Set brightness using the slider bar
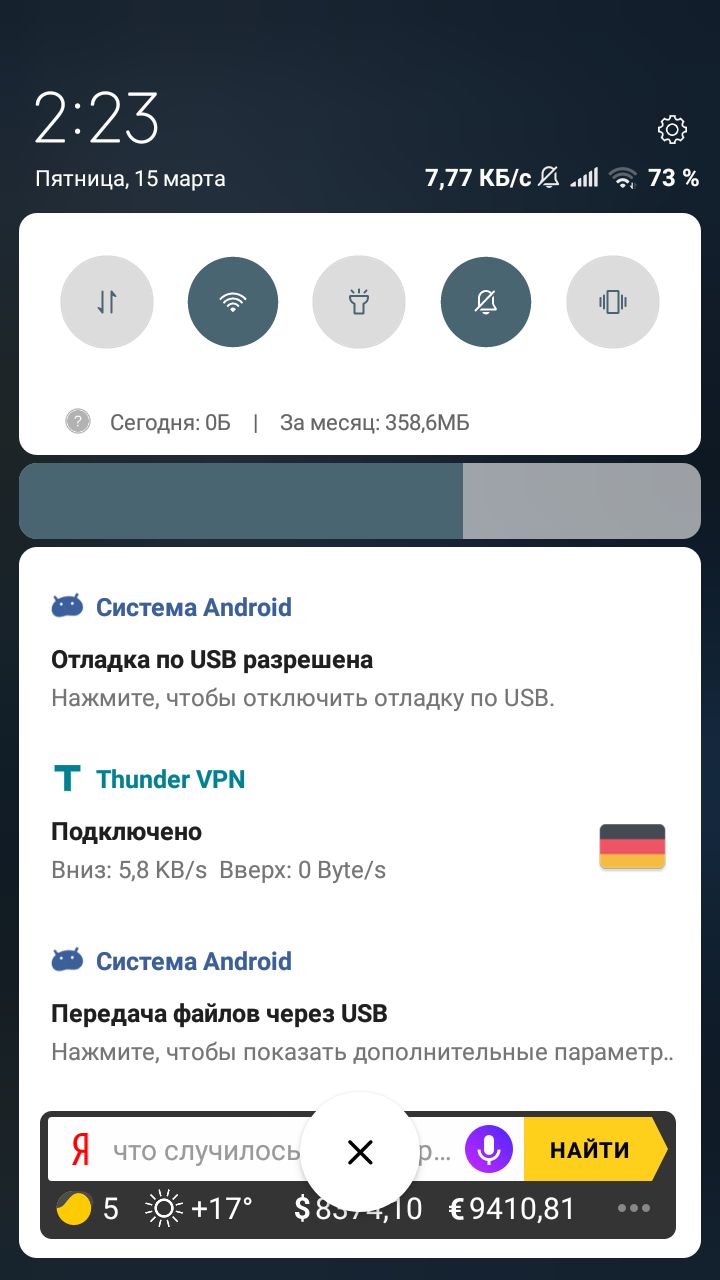 tap(360, 501)
